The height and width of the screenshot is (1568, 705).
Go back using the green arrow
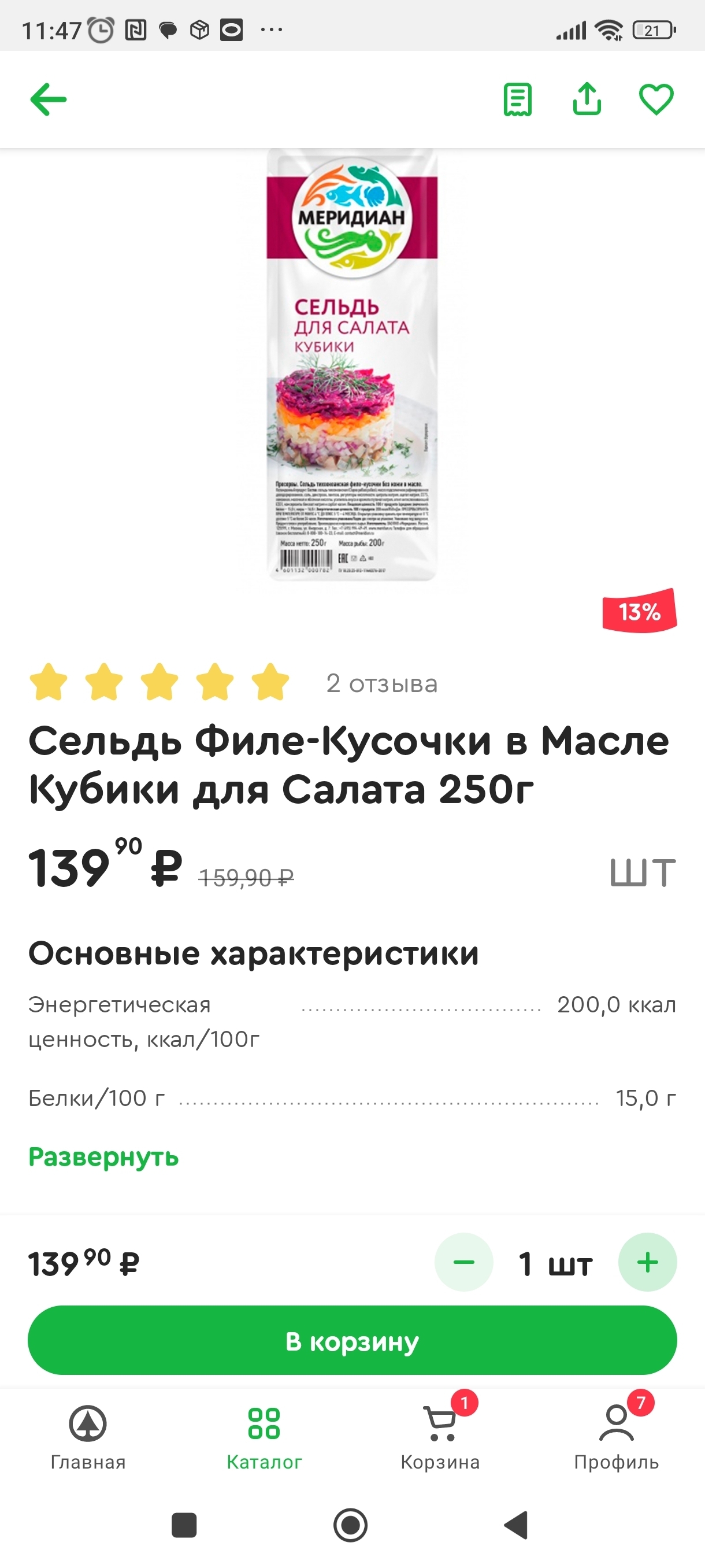(x=48, y=99)
